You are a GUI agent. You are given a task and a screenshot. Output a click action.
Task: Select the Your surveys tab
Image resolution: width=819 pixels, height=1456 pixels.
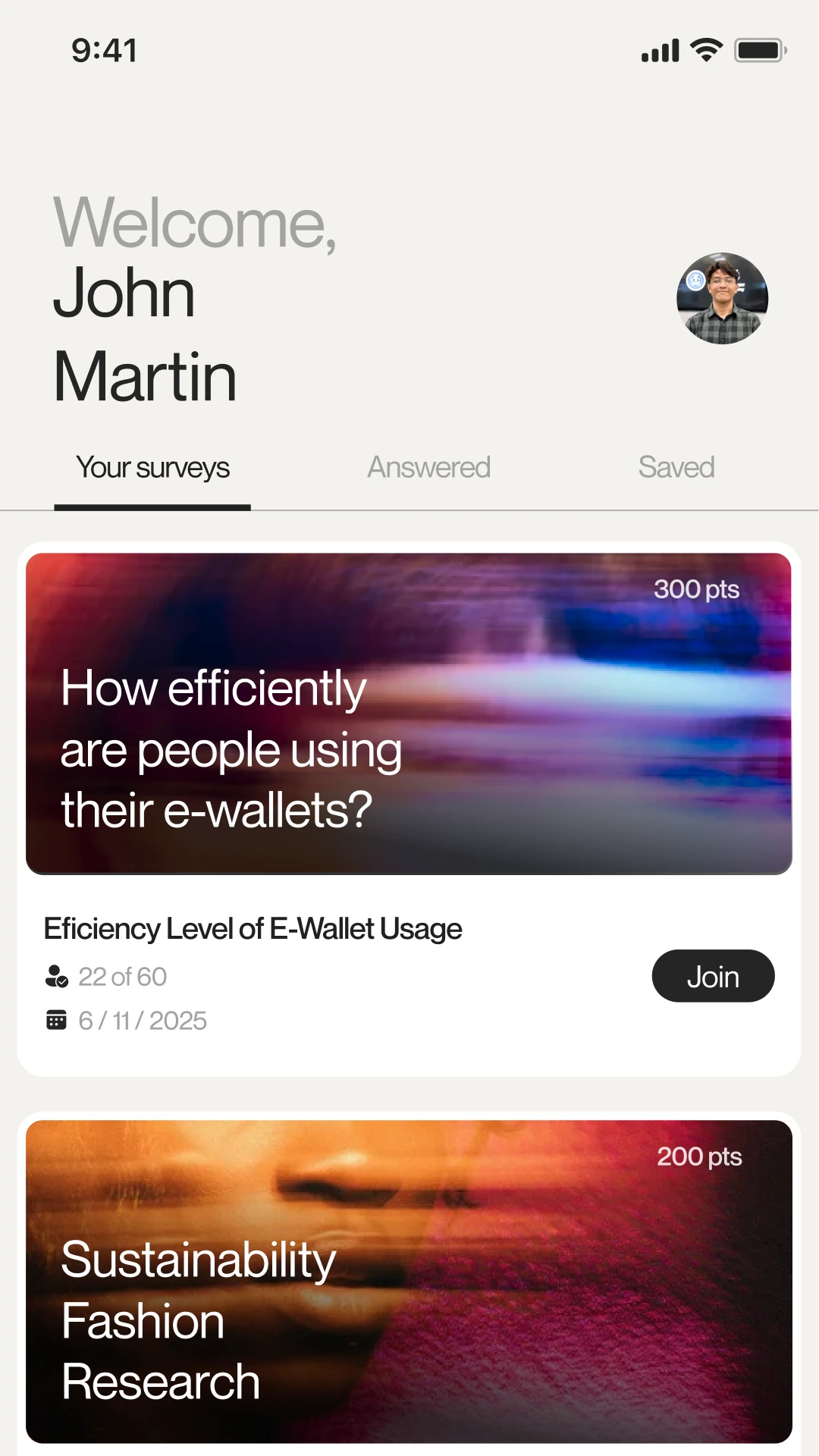click(x=152, y=468)
